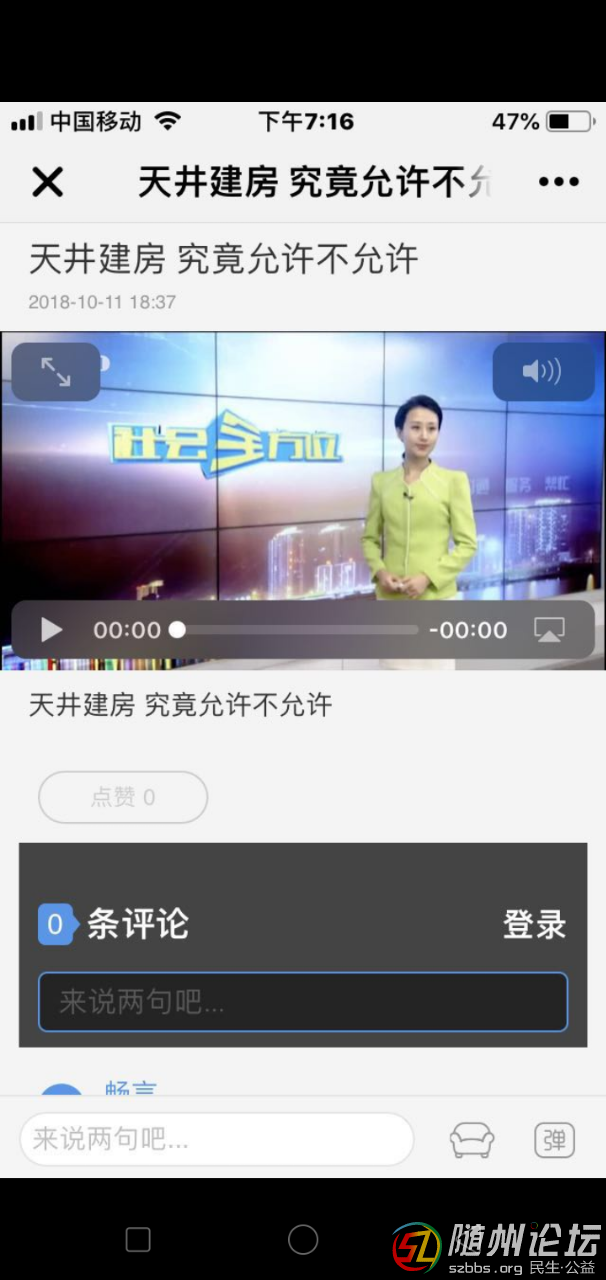The height and width of the screenshot is (1280, 606).
Task: Focus the dark 来说两句吧 comment box
Action: click(x=303, y=1002)
